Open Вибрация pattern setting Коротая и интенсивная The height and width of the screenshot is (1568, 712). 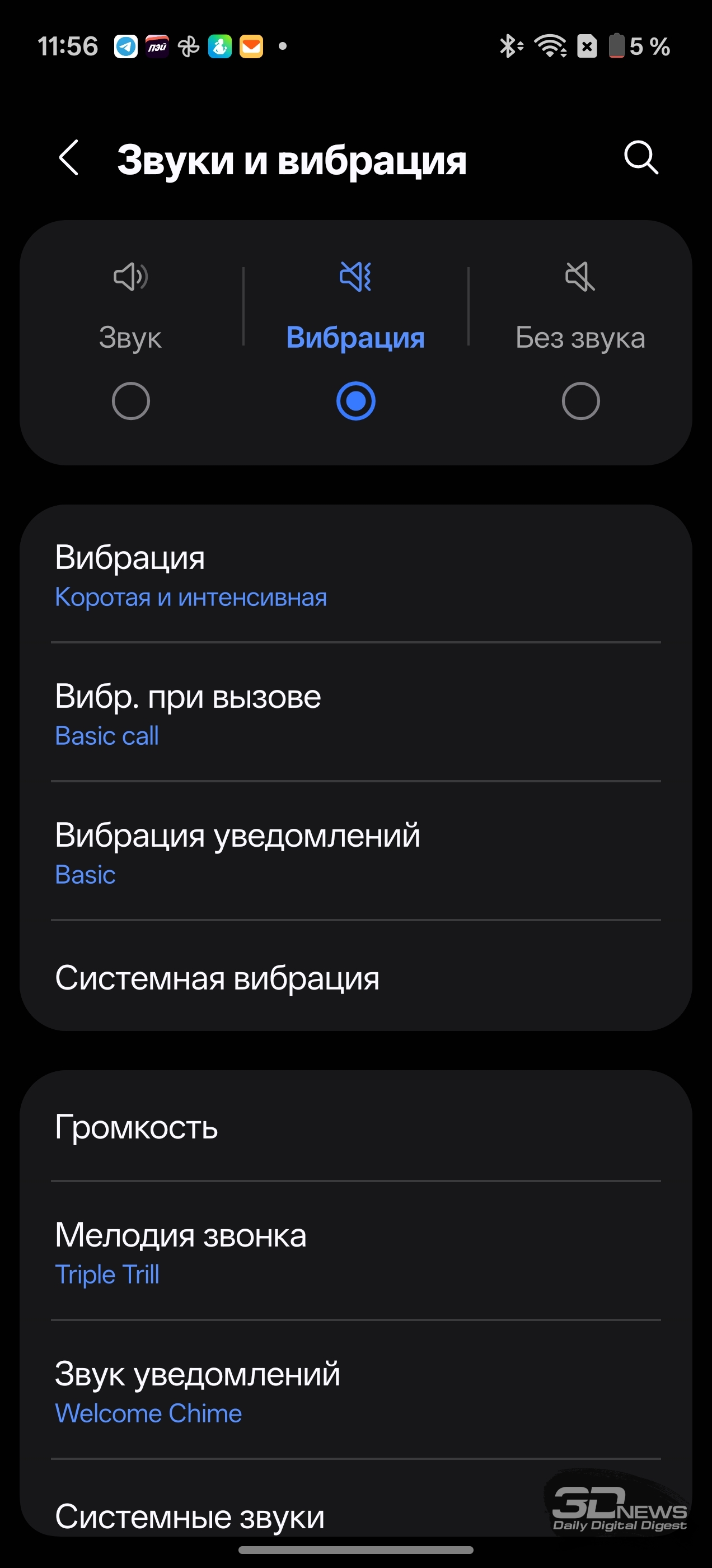355,575
